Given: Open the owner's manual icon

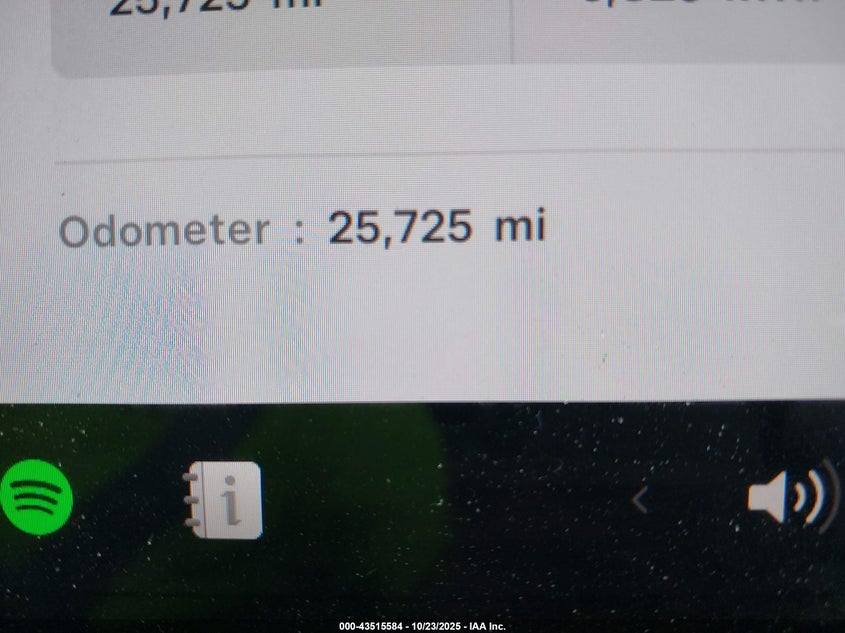Looking at the screenshot, I should coord(224,500).
